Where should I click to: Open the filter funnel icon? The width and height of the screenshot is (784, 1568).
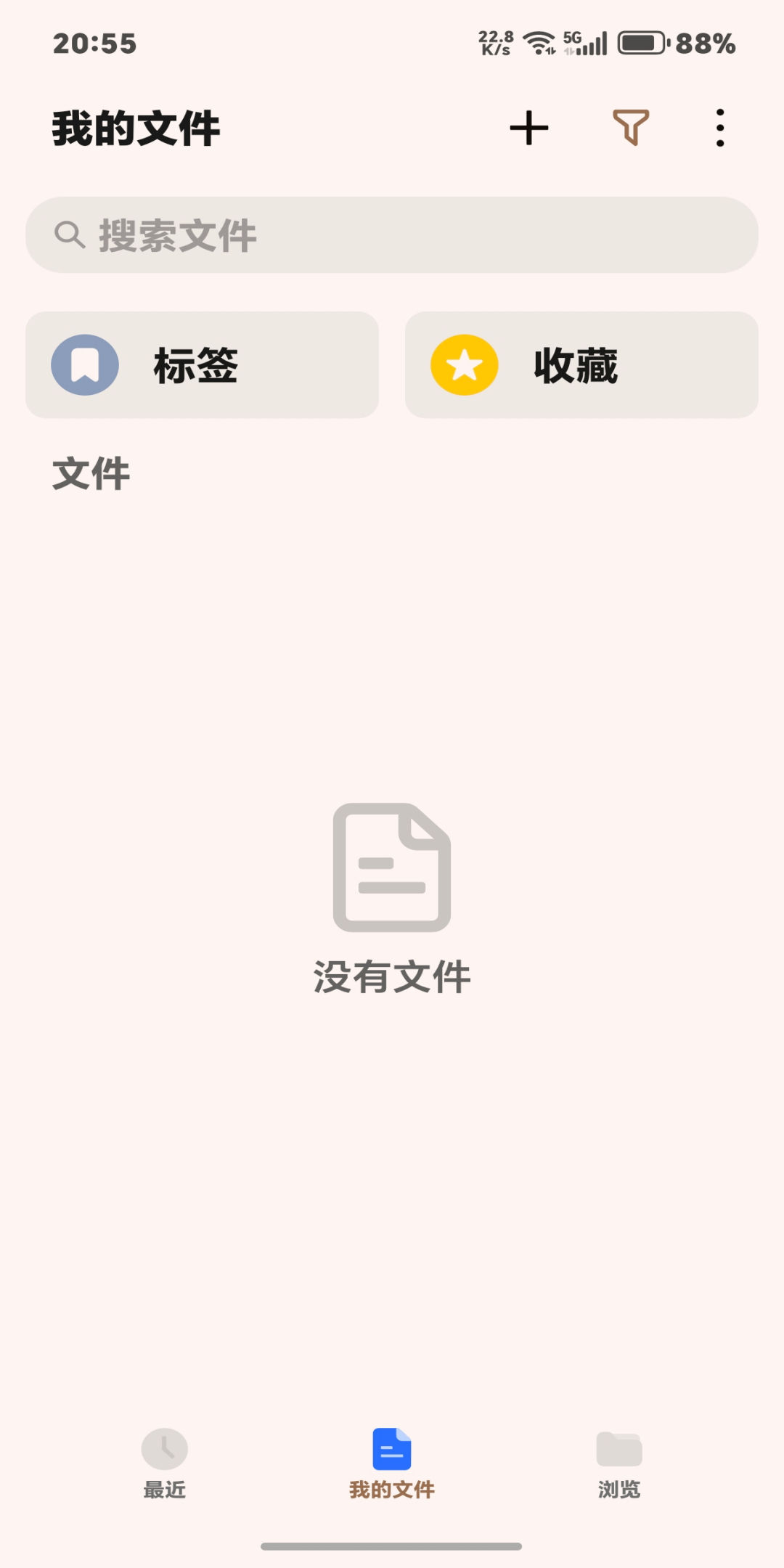pos(630,128)
